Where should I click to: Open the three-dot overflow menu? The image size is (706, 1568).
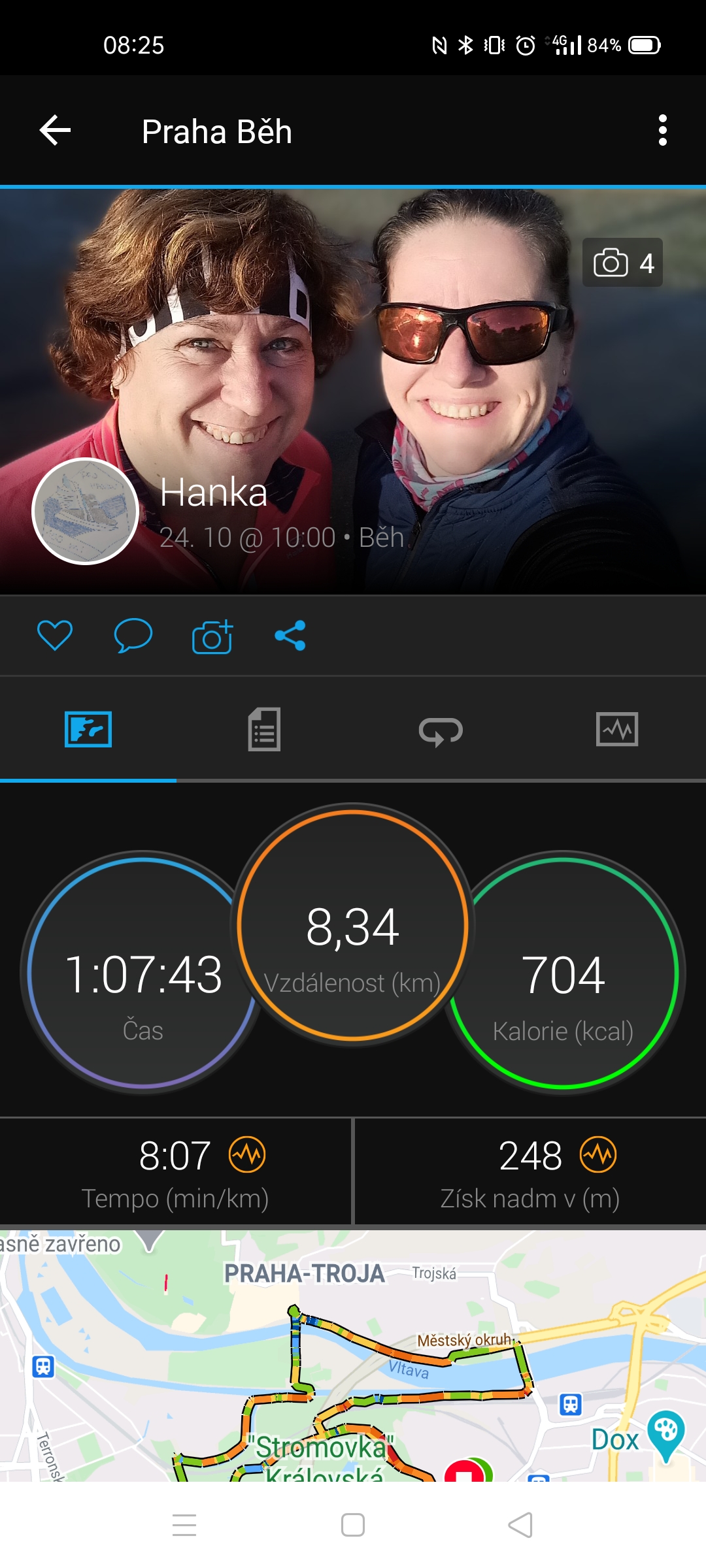(x=662, y=131)
